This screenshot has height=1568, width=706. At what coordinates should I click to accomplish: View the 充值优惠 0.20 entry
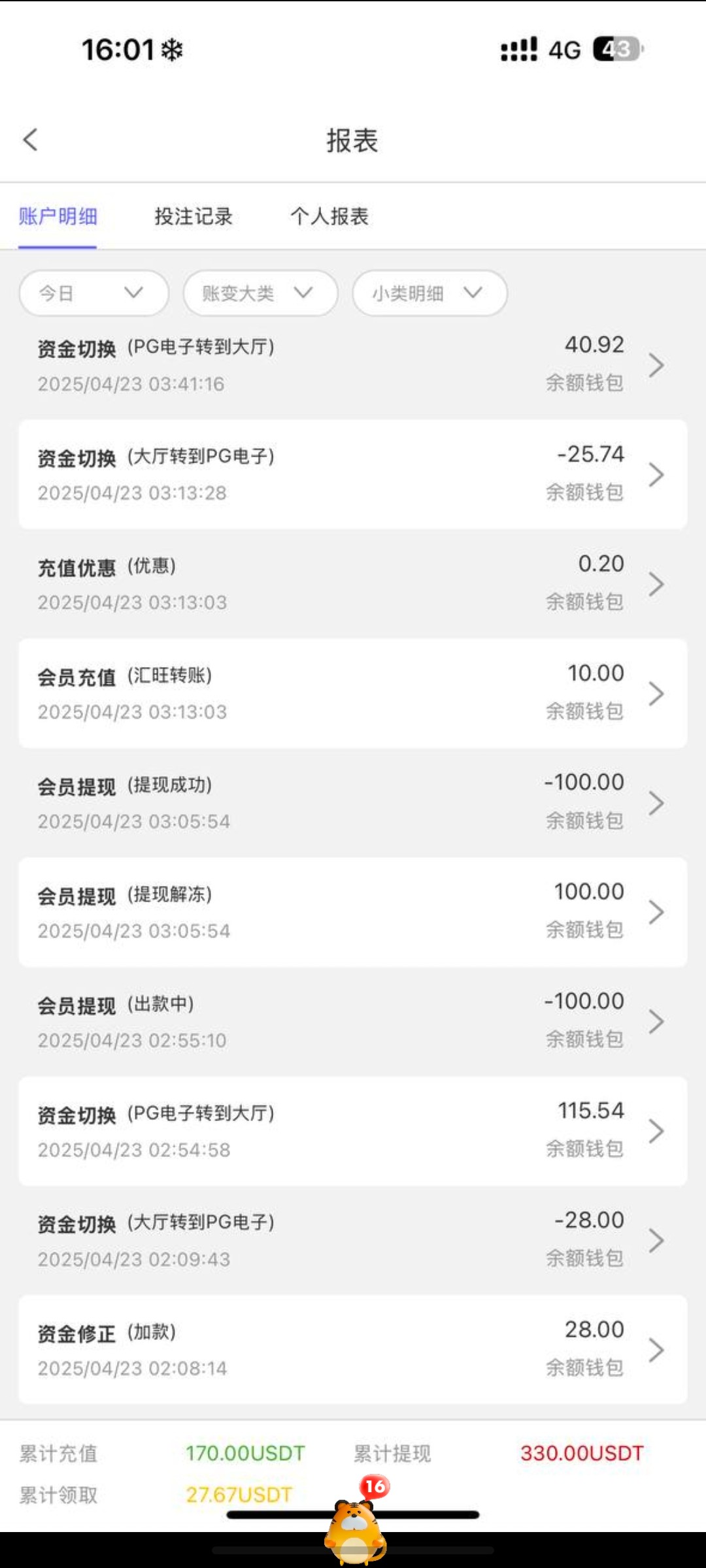353,583
